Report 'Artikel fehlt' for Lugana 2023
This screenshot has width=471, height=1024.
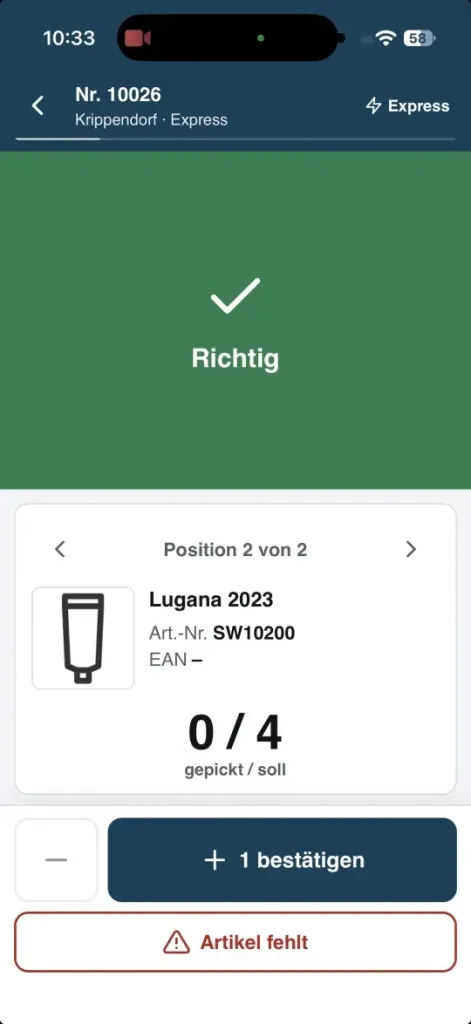pos(235,942)
